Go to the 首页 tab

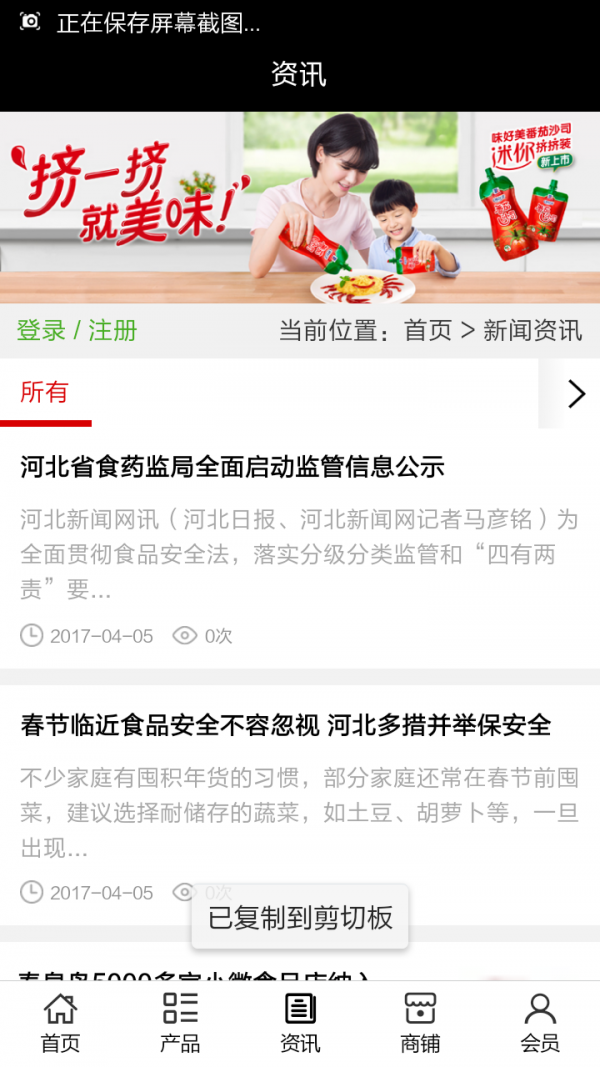pos(60,1023)
